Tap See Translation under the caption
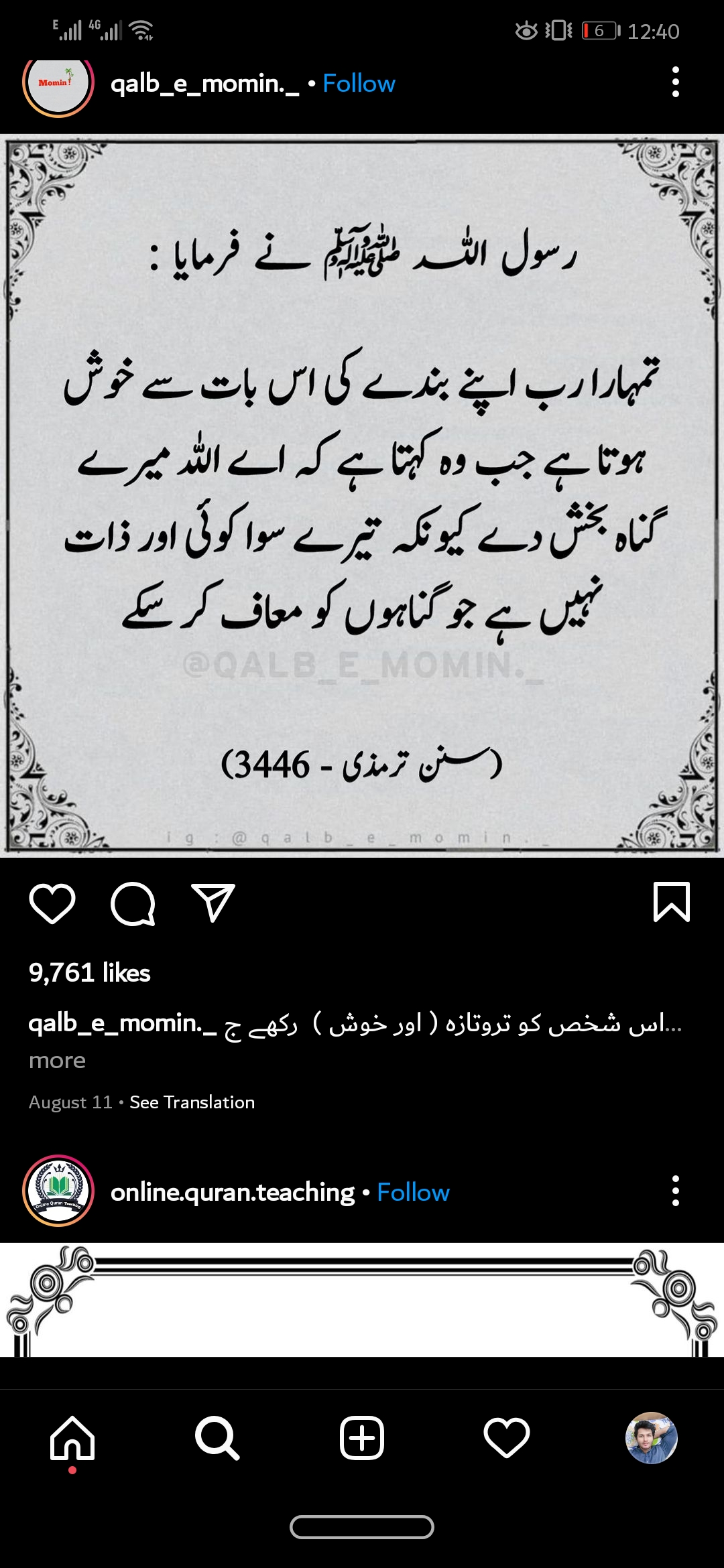 pos(192,1102)
